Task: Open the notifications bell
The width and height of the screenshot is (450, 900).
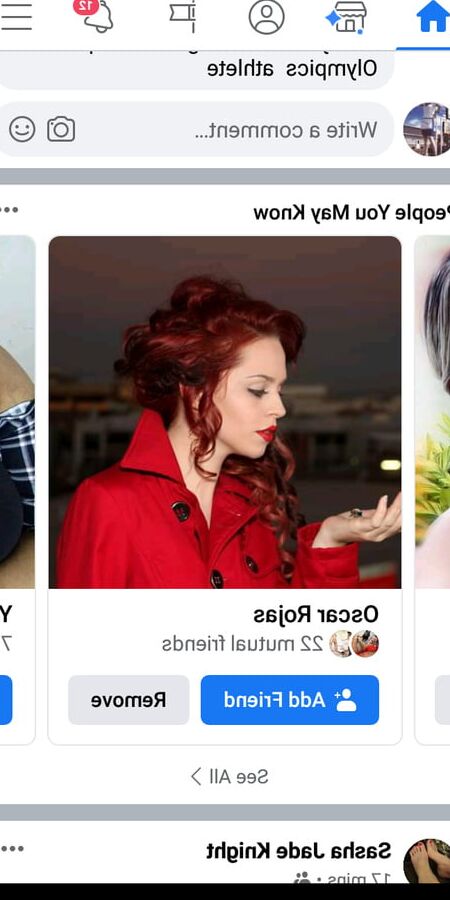Action: [95, 17]
